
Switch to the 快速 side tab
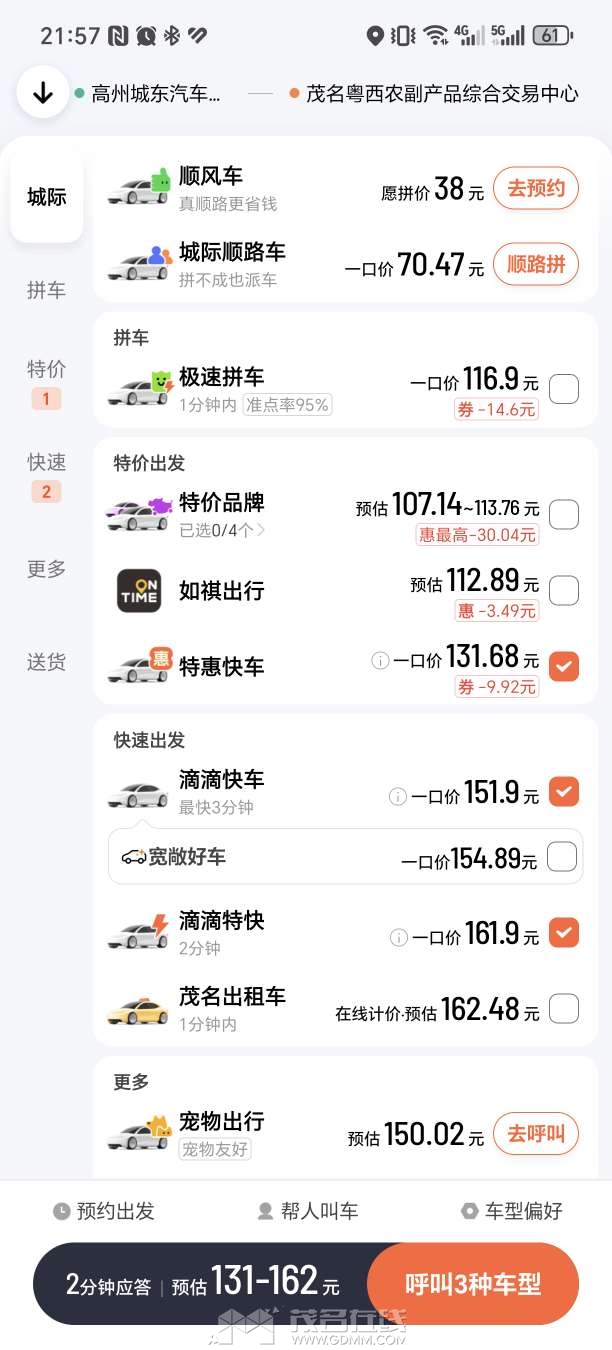[x=46, y=463]
